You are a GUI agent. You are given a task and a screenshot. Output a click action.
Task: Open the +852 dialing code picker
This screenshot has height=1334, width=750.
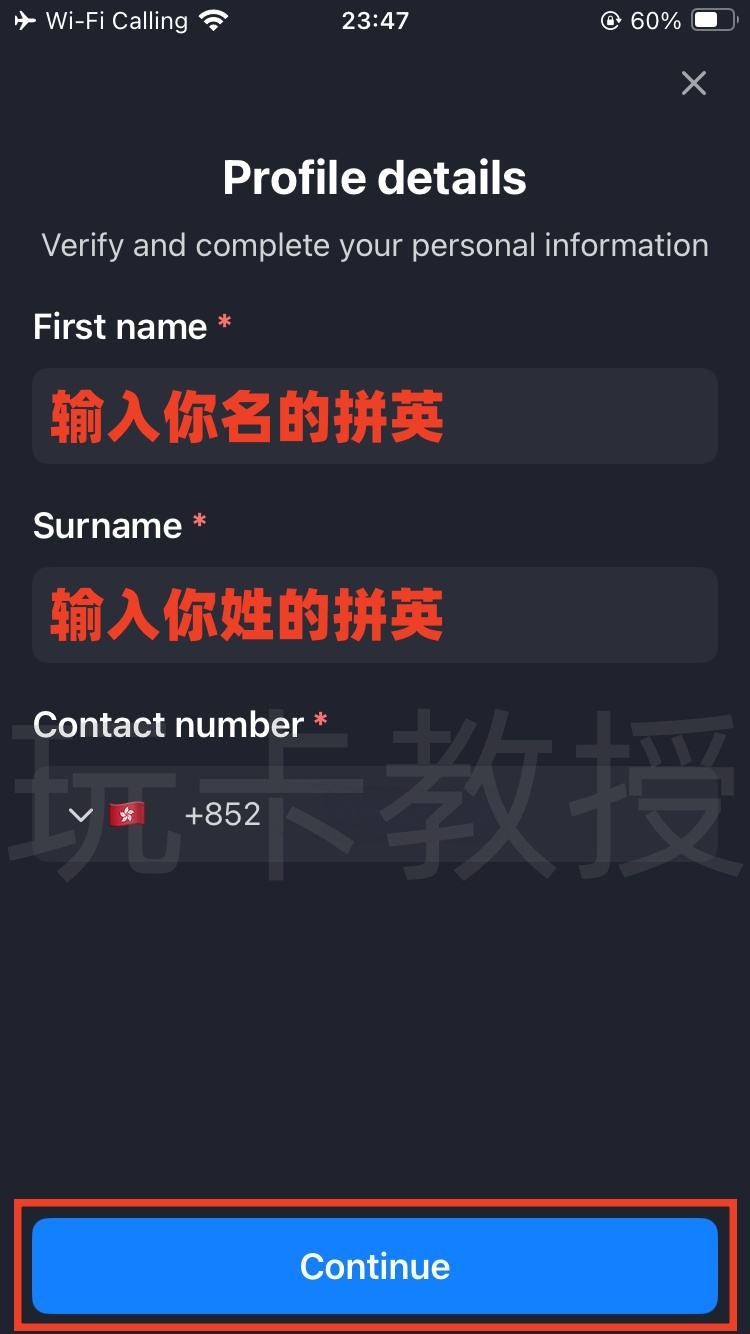pos(224,814)
